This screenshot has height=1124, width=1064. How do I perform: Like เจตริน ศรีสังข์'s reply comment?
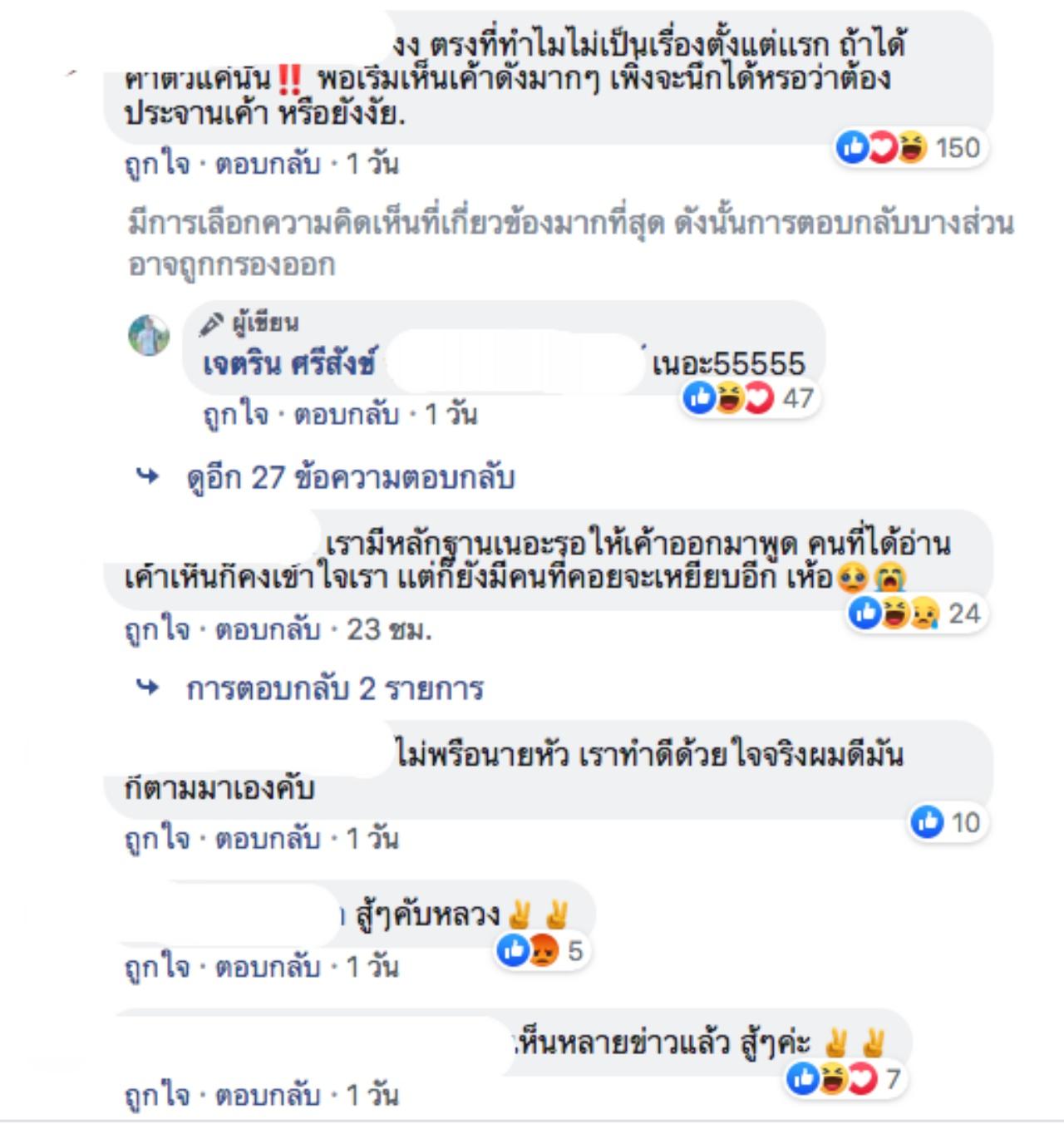(x=235, y=414)
